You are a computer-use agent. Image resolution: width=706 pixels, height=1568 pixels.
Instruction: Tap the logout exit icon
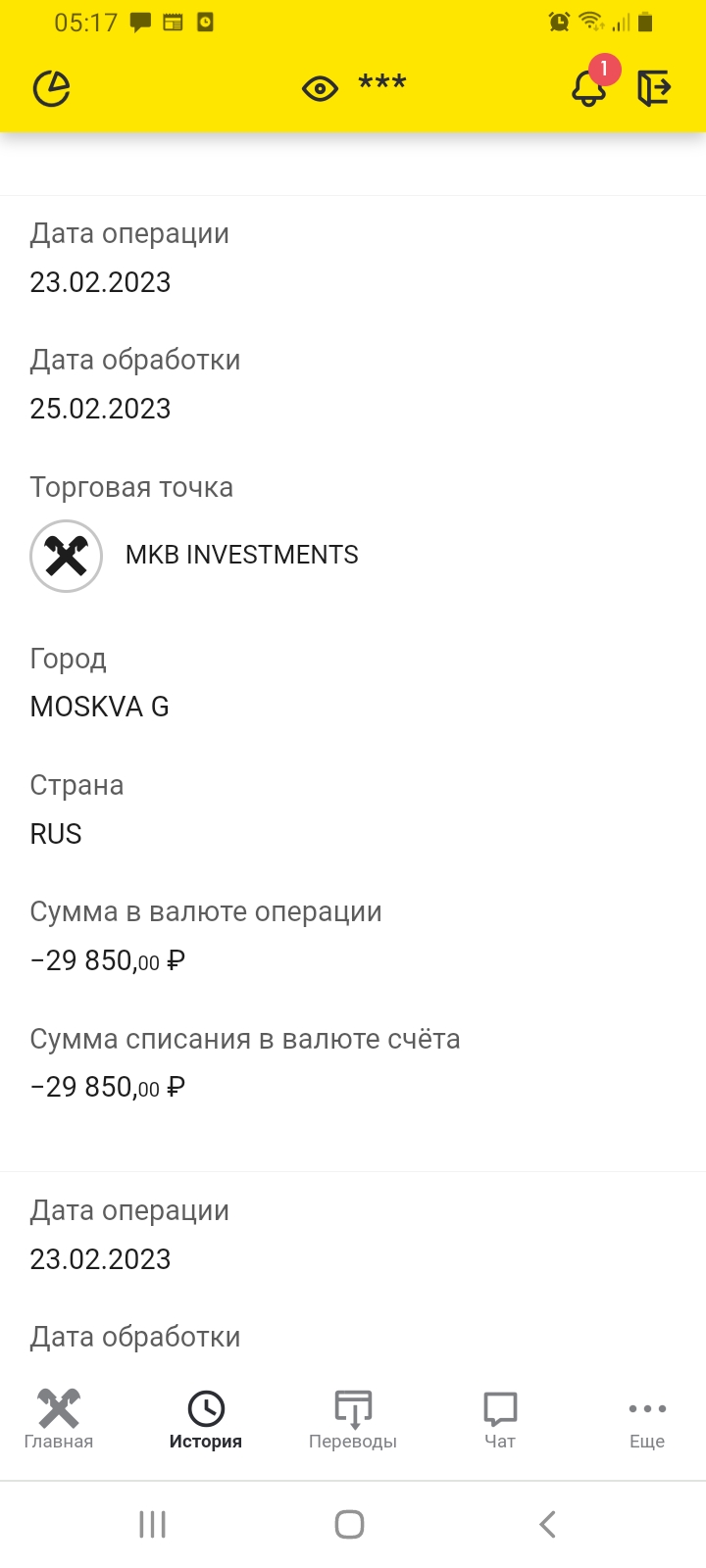[654, 88]
